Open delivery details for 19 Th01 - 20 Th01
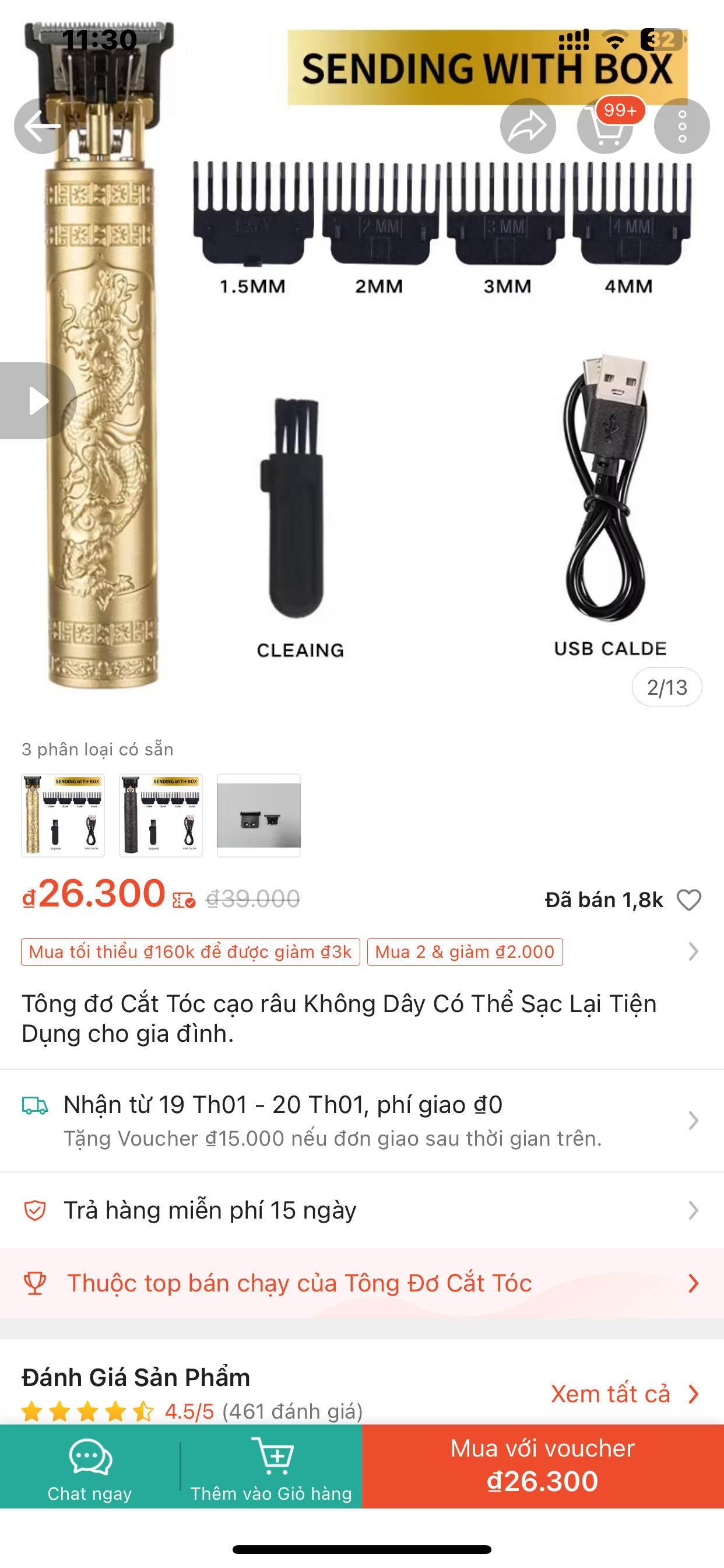Viewport: 724px width, 1568px height. point(361,1120)
